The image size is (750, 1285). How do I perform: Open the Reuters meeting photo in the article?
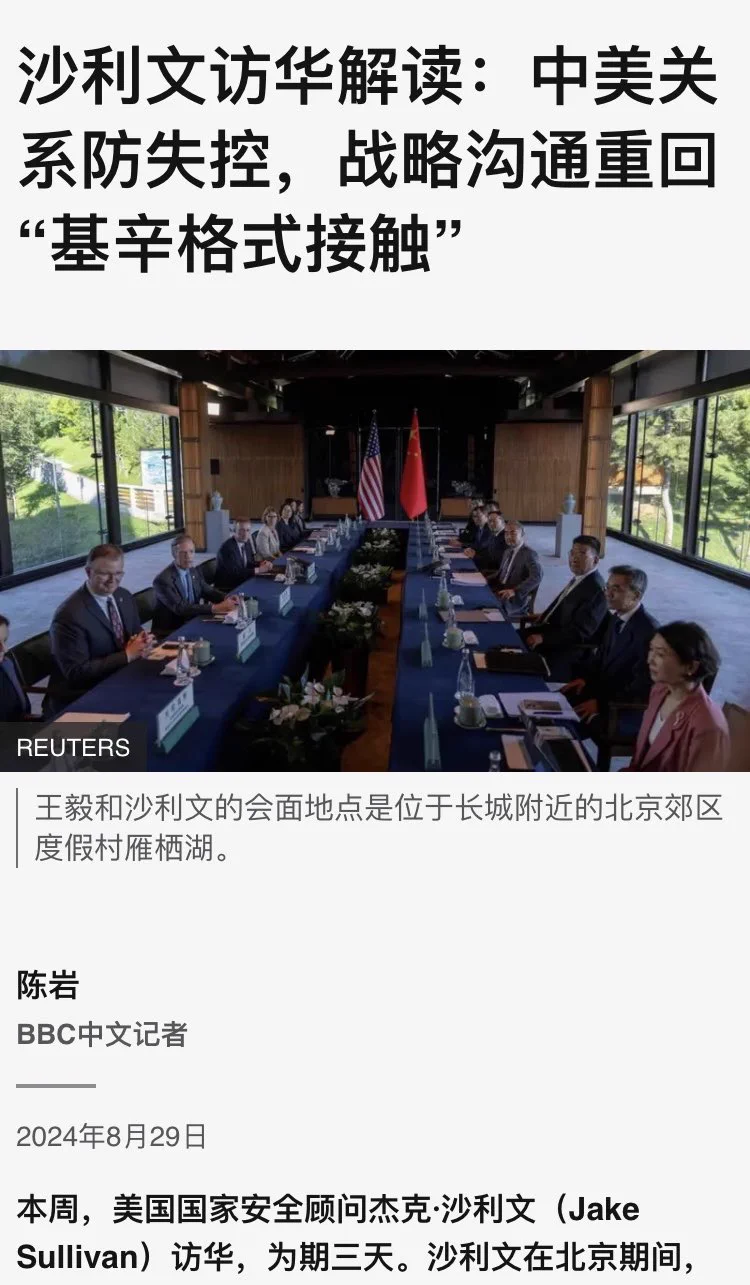click(x=375, y=560)
